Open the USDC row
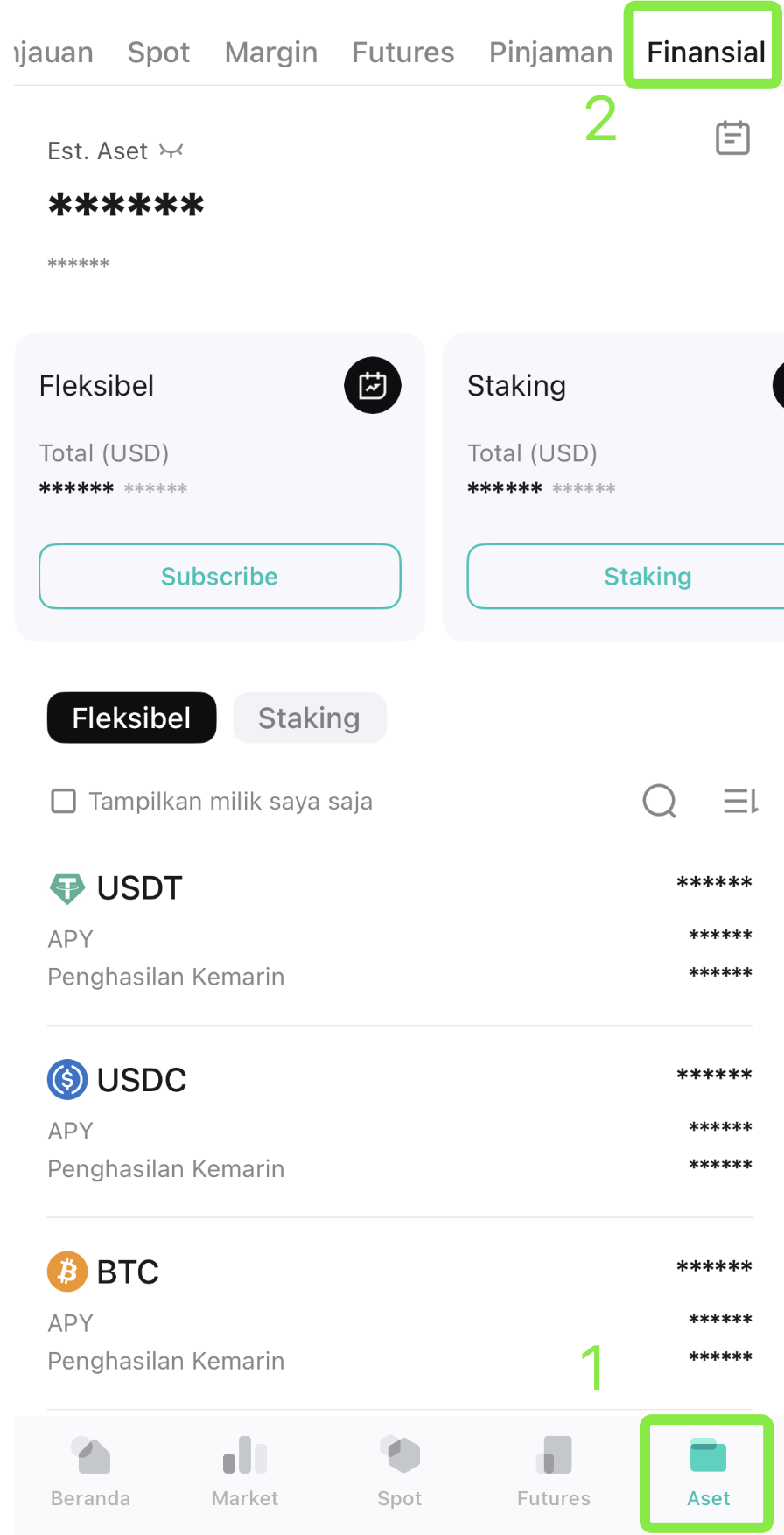This screenshot has height=1535, width=784. [400, 1123]
